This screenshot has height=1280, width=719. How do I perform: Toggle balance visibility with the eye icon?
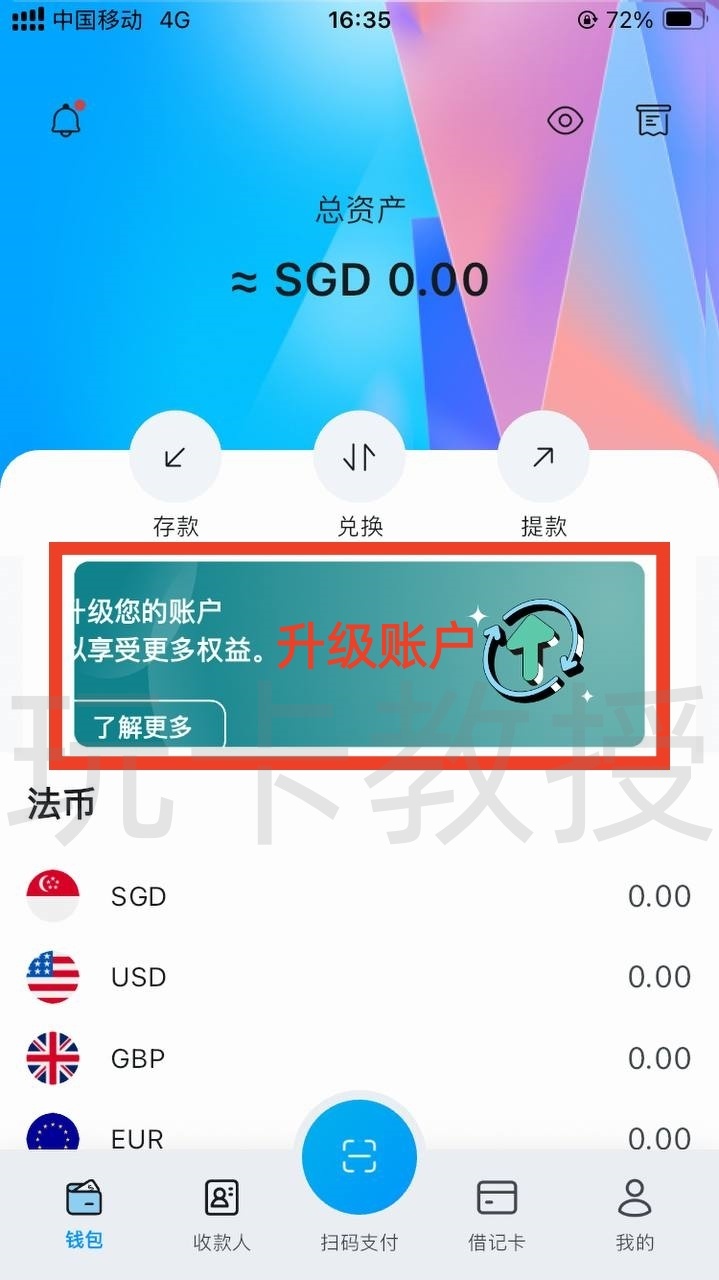click(565, 121)
